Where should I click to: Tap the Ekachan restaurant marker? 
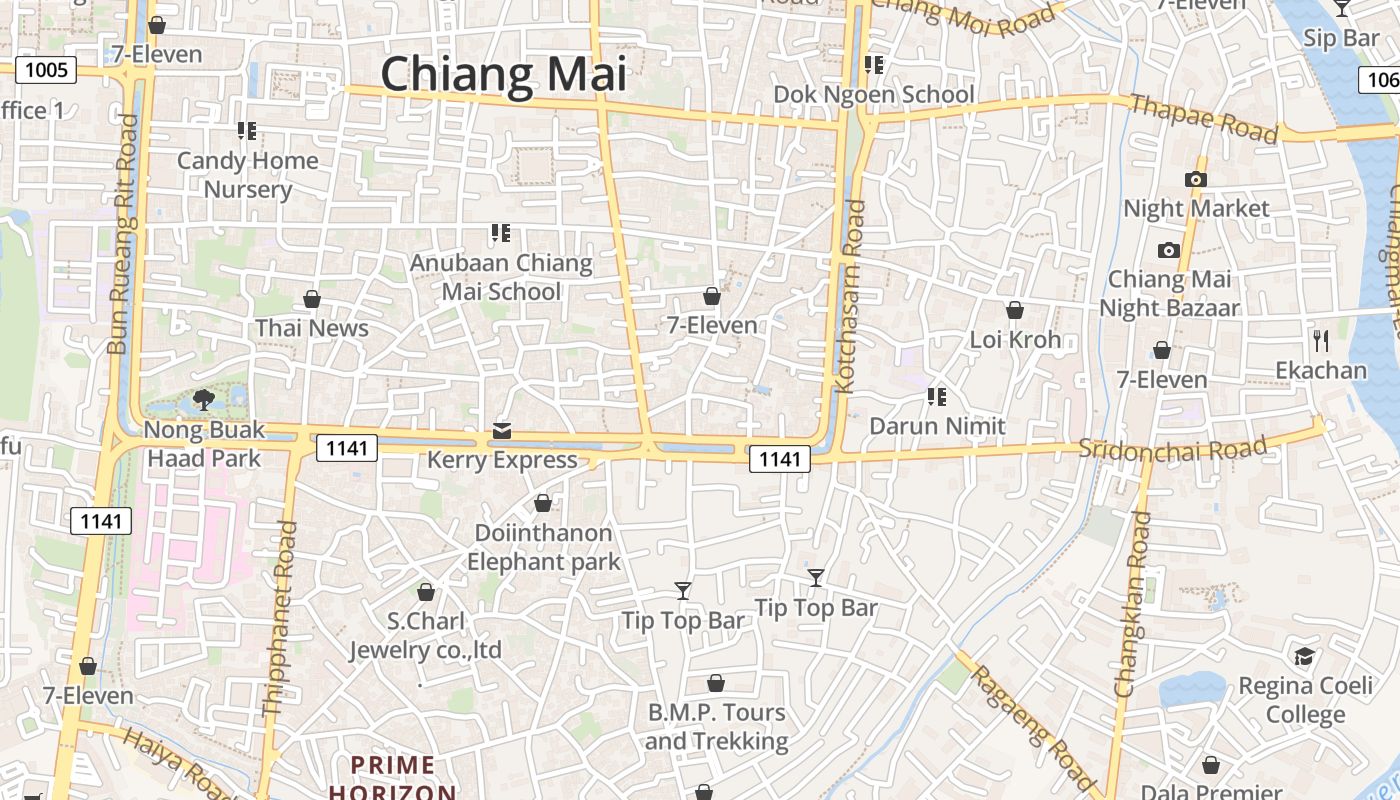(x=1321, y=341)
